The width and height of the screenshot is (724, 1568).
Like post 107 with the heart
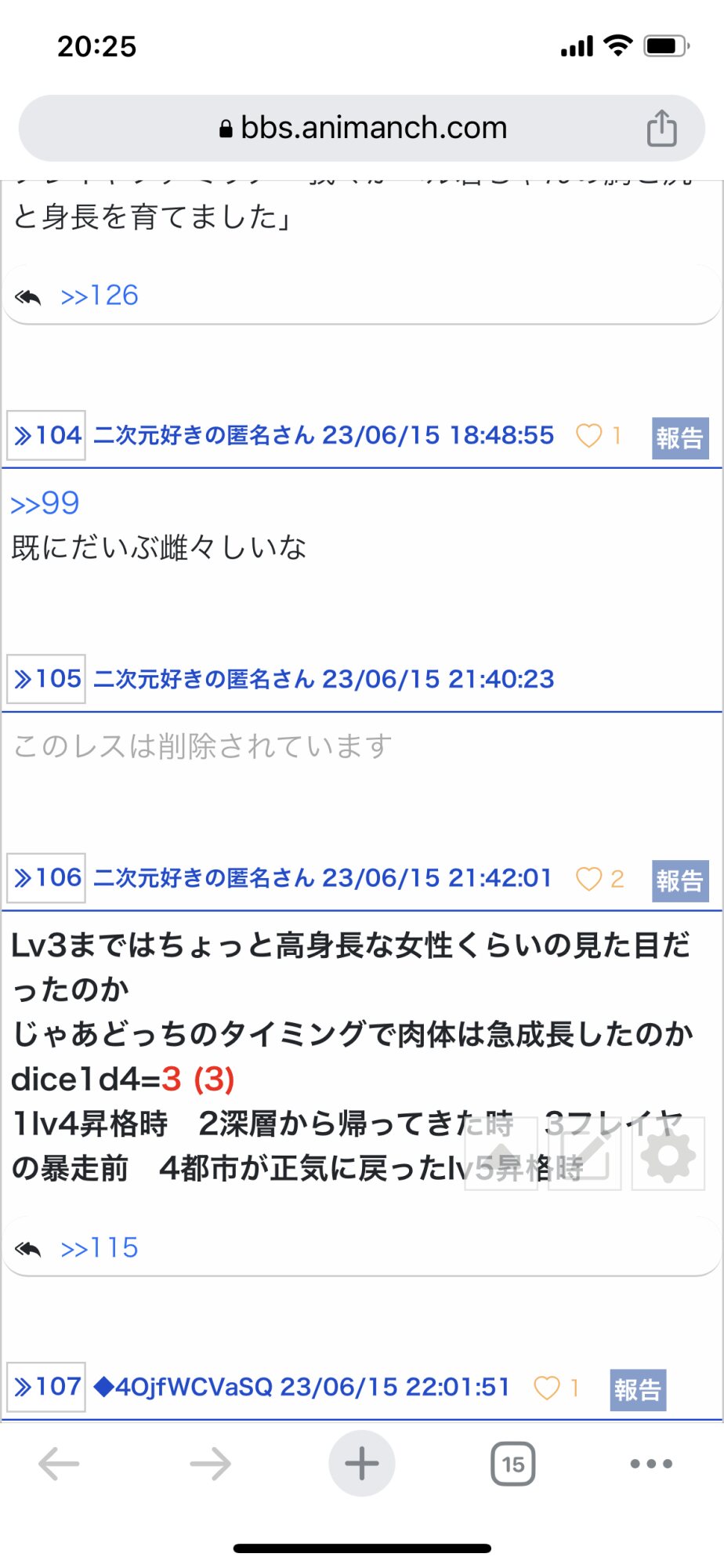coord(546,1388)
